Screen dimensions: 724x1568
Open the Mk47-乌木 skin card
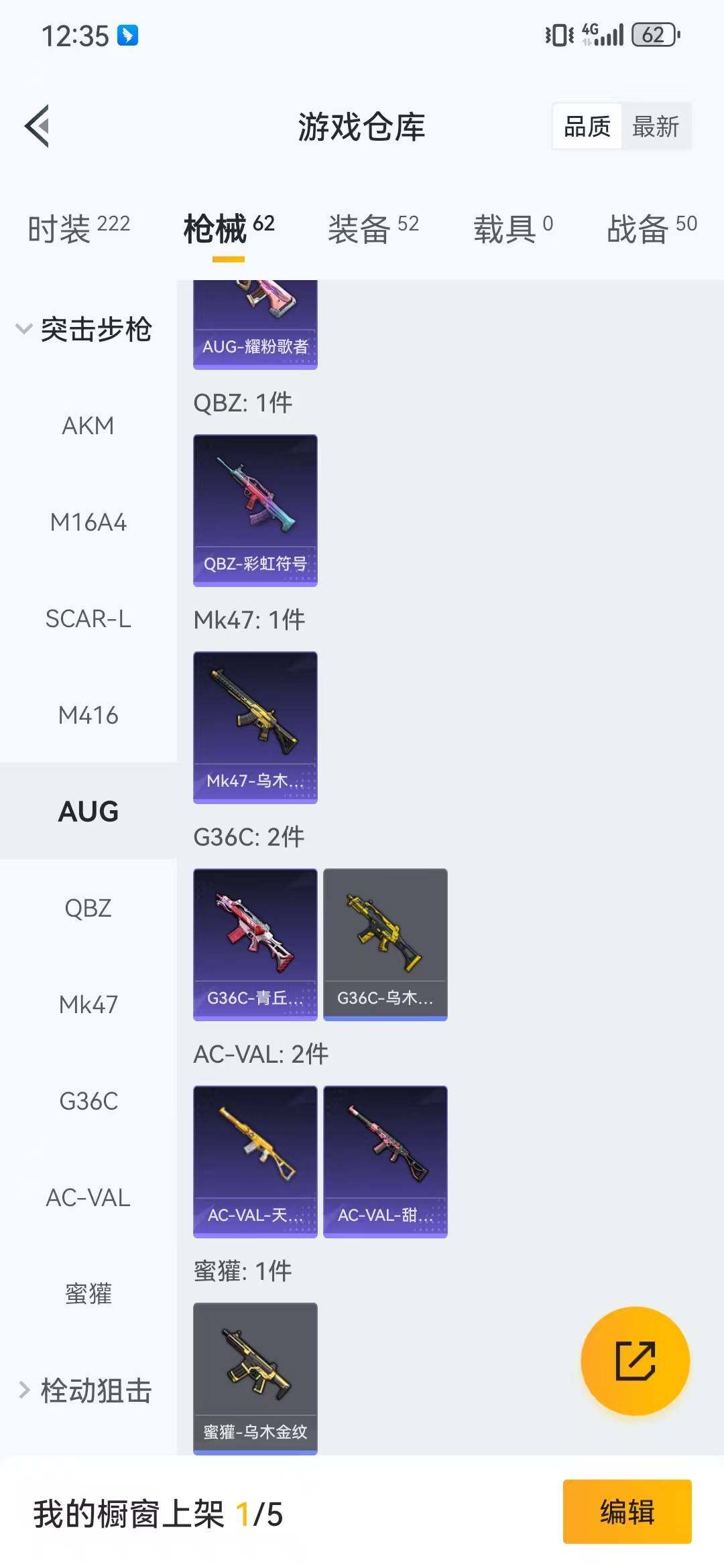pyautogui.click(x=255, y=728)
